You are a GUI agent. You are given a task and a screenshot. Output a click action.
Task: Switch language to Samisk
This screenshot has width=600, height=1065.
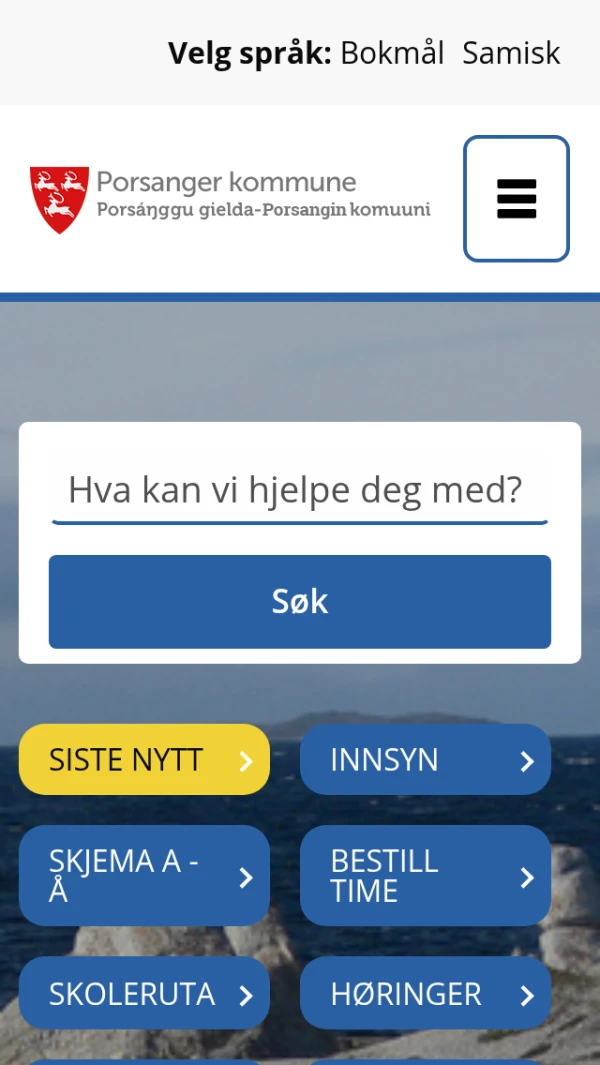pyautogui.click(x=511, y=53)
